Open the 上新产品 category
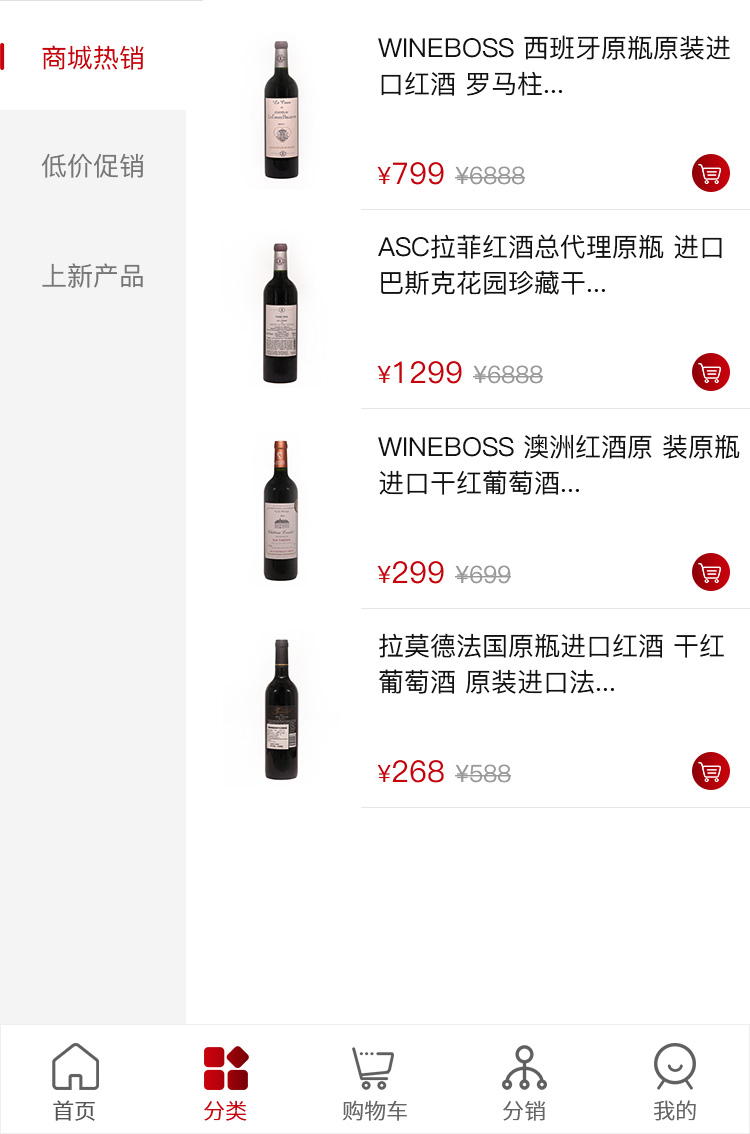The width and height of the screenshot is (750, 1134). tap(93, 276)
